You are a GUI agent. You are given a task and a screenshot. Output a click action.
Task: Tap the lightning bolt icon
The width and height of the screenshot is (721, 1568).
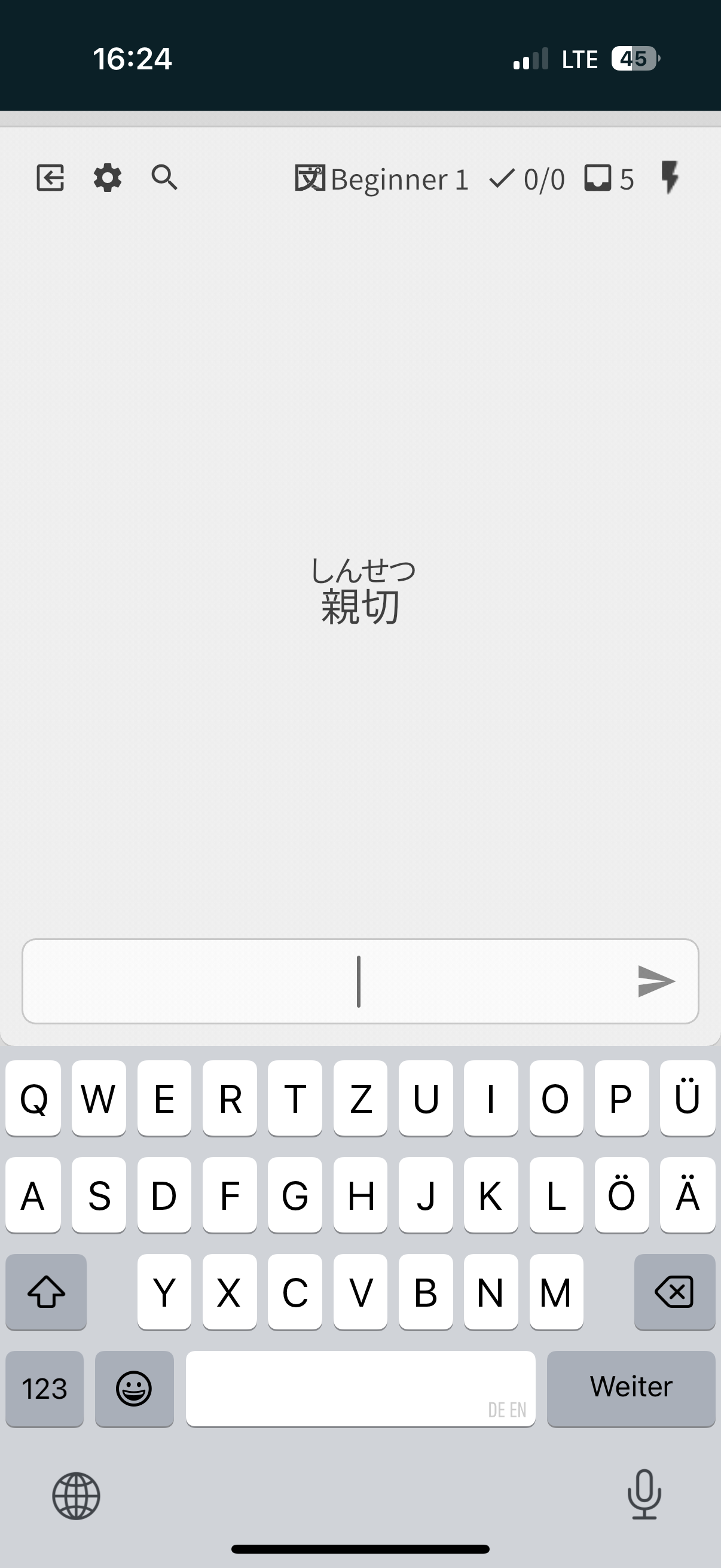[x=670, y=178]
